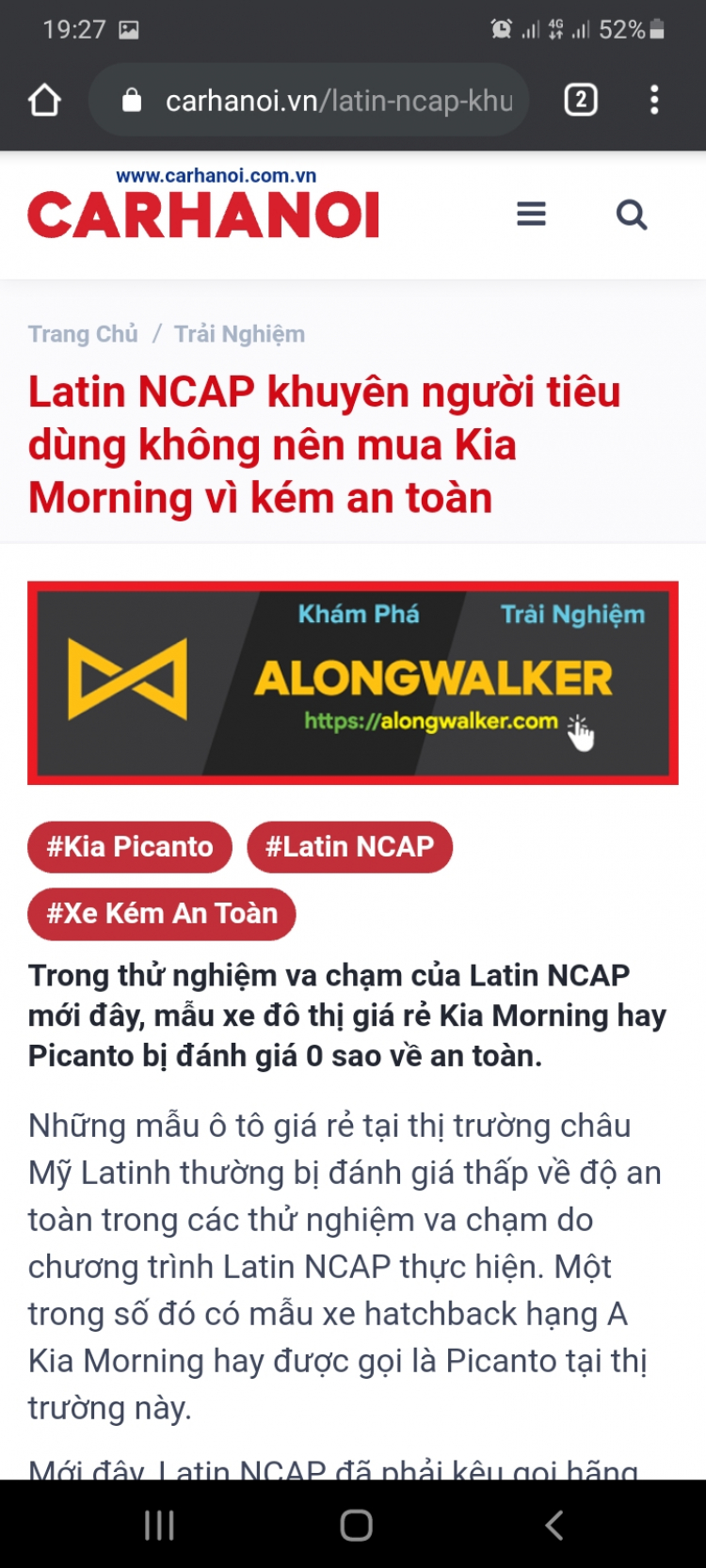Open the tab switcher showing 2 tabs
The height and width of the screenshot is (1568, 706).
tap(580, 100)
